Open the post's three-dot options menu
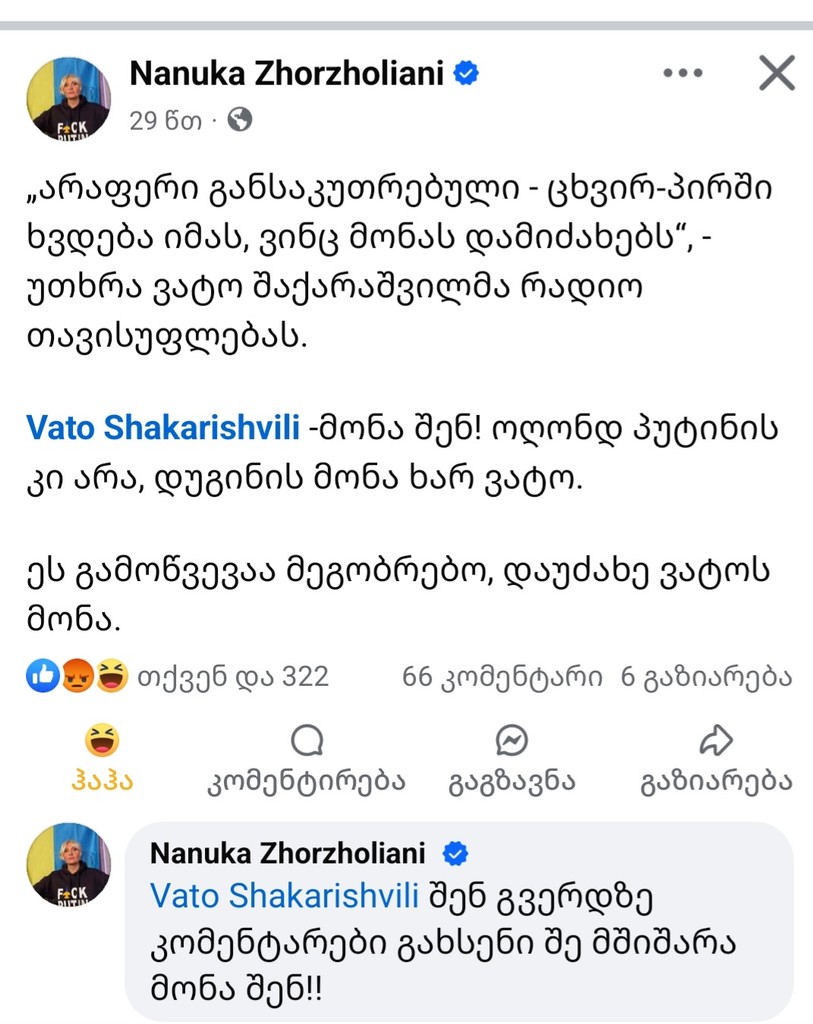The image size is (813, 1024). click(683, 73)
